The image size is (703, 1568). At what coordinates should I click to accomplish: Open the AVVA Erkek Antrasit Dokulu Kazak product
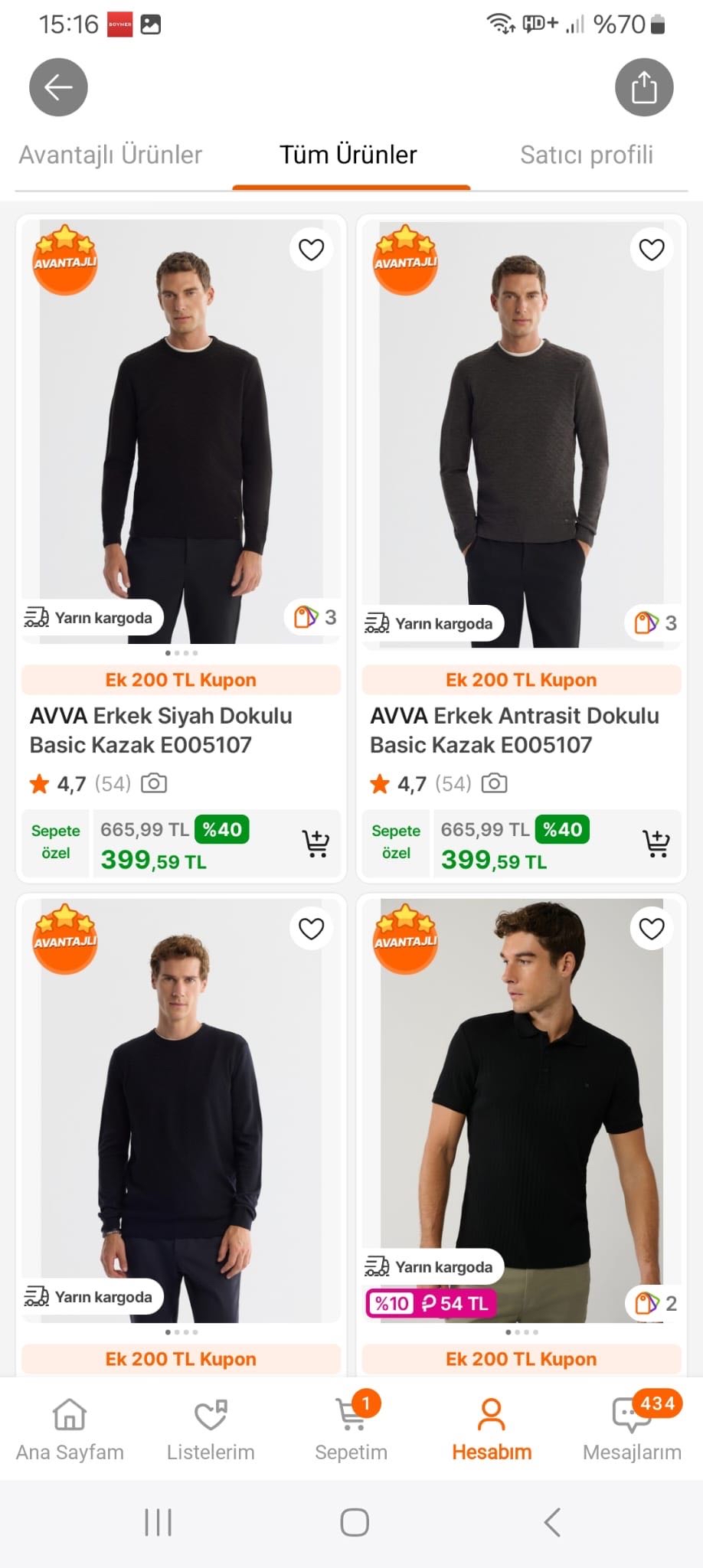(x=515, y=730)
